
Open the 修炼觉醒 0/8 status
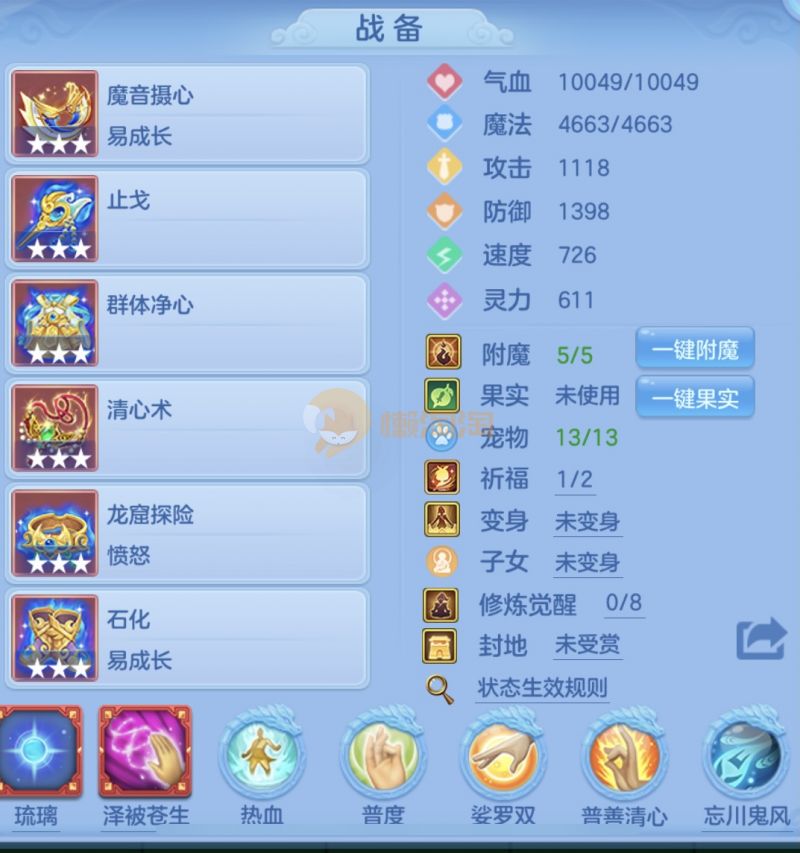coord(624,604)
